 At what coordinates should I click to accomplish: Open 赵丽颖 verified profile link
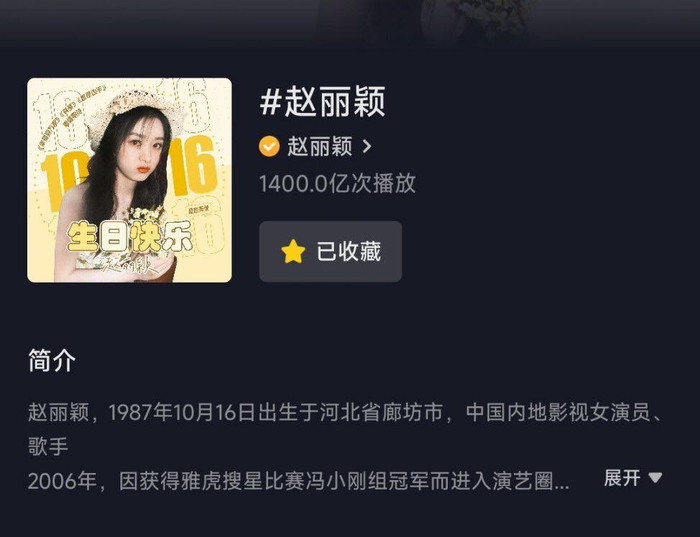316,147
